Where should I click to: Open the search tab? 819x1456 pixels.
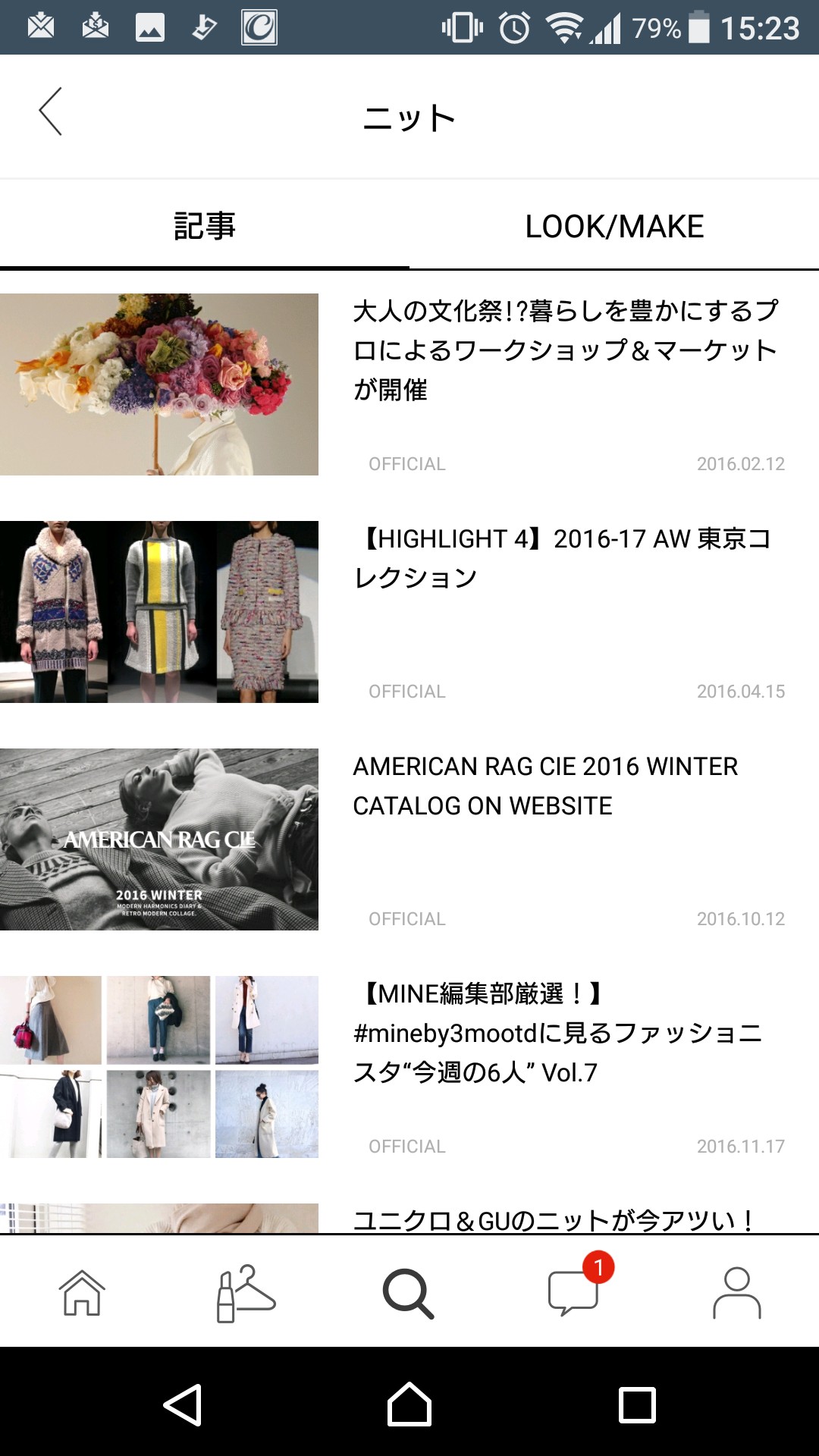coord(409,1293)
